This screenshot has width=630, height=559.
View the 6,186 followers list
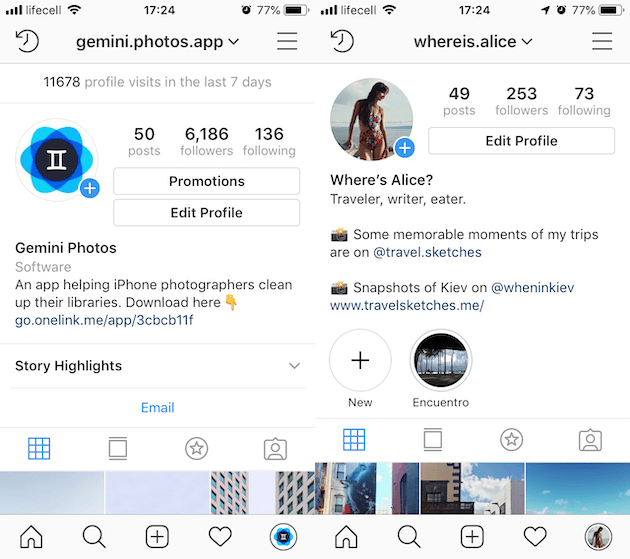pos(206,141)
